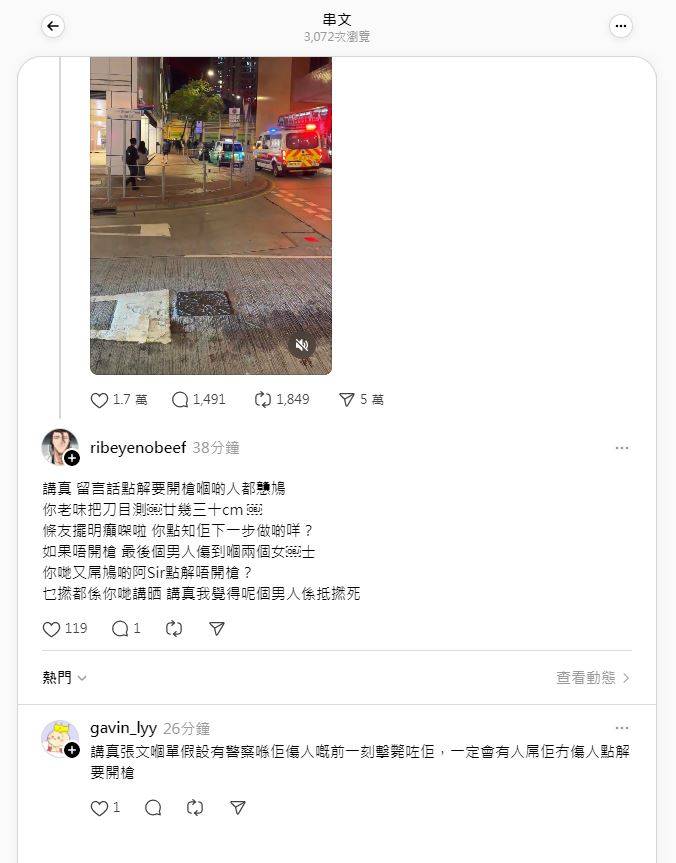Repost the video post with 1,849 reposts
676x863 pixels.
tap(263, 399)
